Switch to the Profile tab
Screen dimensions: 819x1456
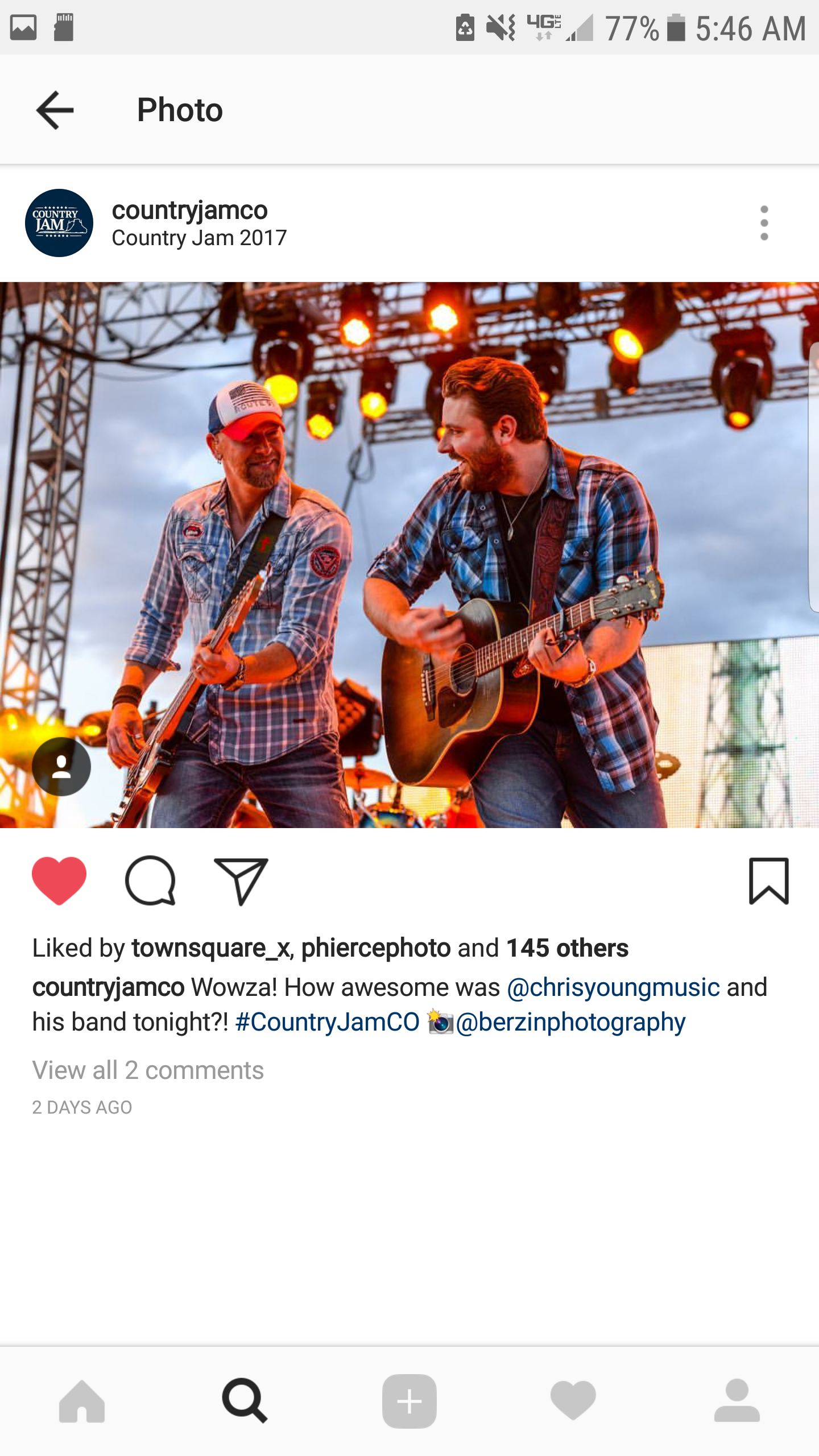[737, 1401]
